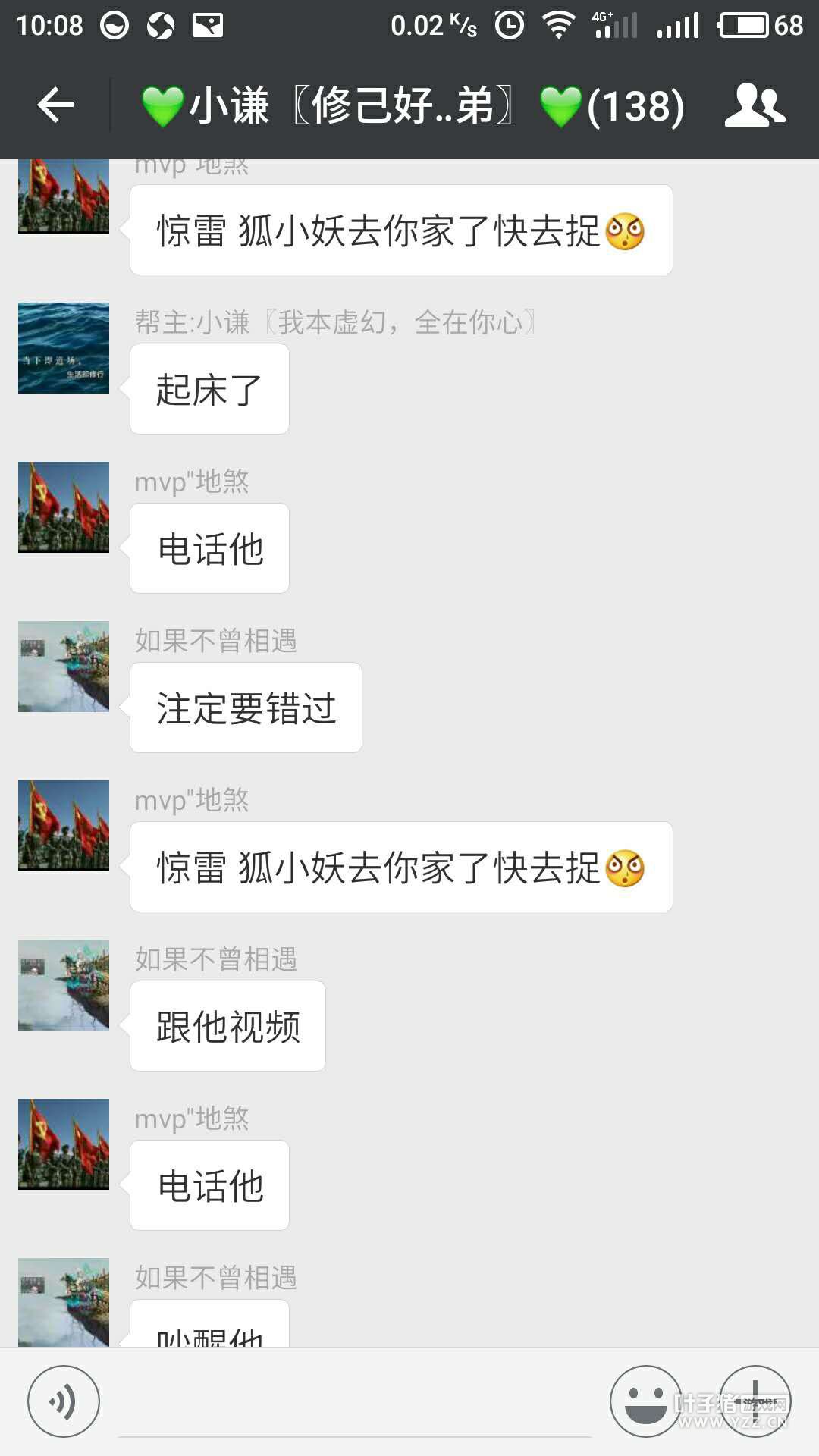The width and height of the screenshot is (819, 1456).
Task: Tap the avatar next to 跟他视频
Action: point(64,985)
